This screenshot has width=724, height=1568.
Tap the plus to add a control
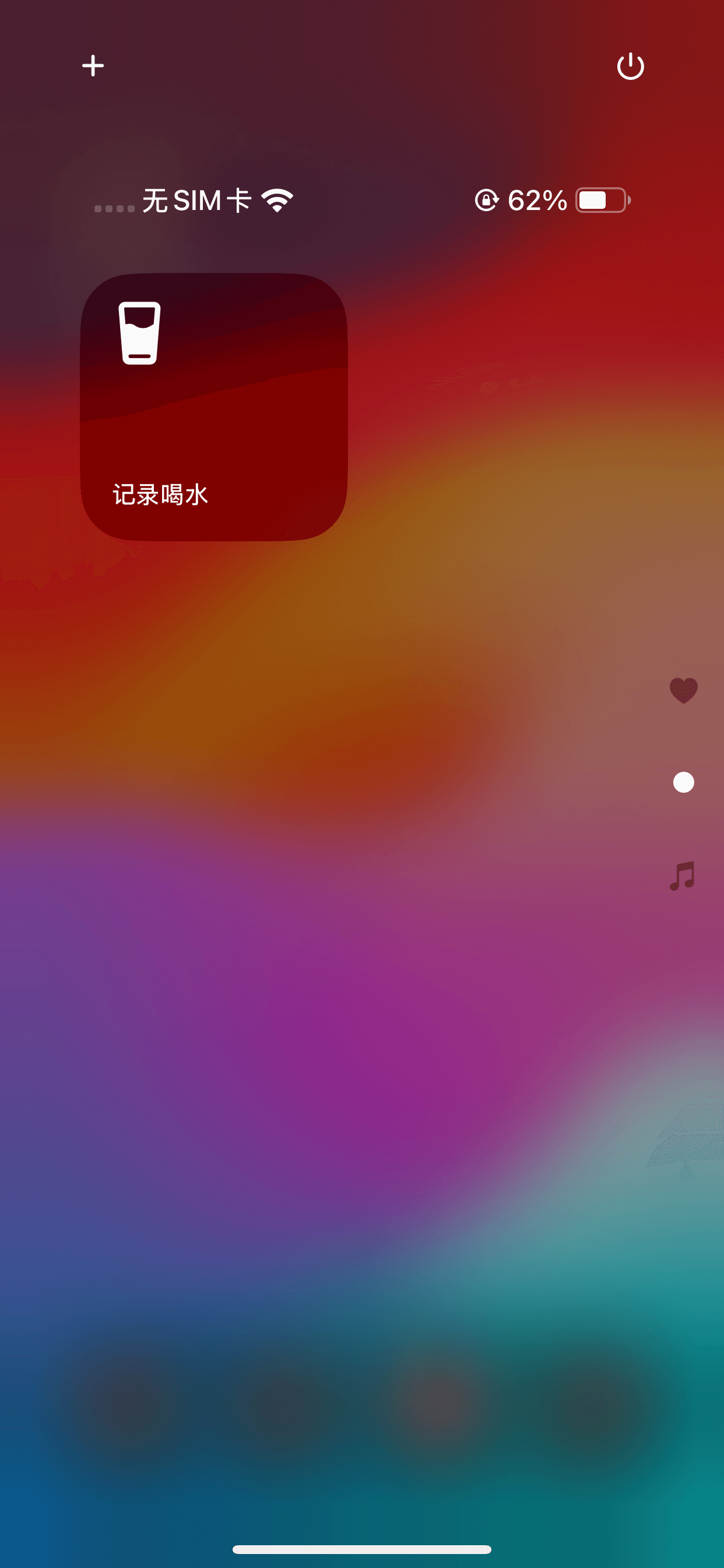(x=93, y=66)
